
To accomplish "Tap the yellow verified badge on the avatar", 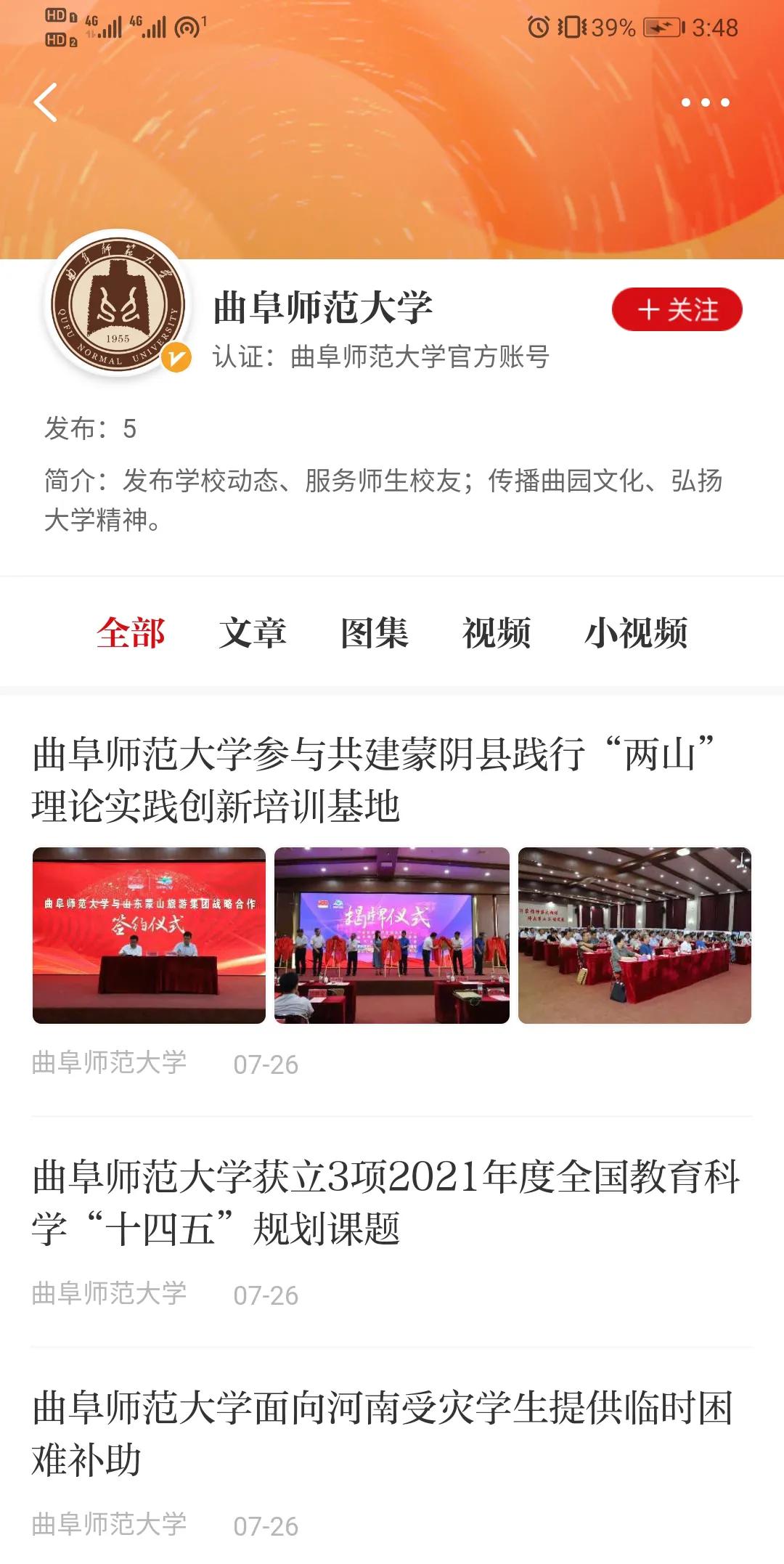I will click(176, 356).
